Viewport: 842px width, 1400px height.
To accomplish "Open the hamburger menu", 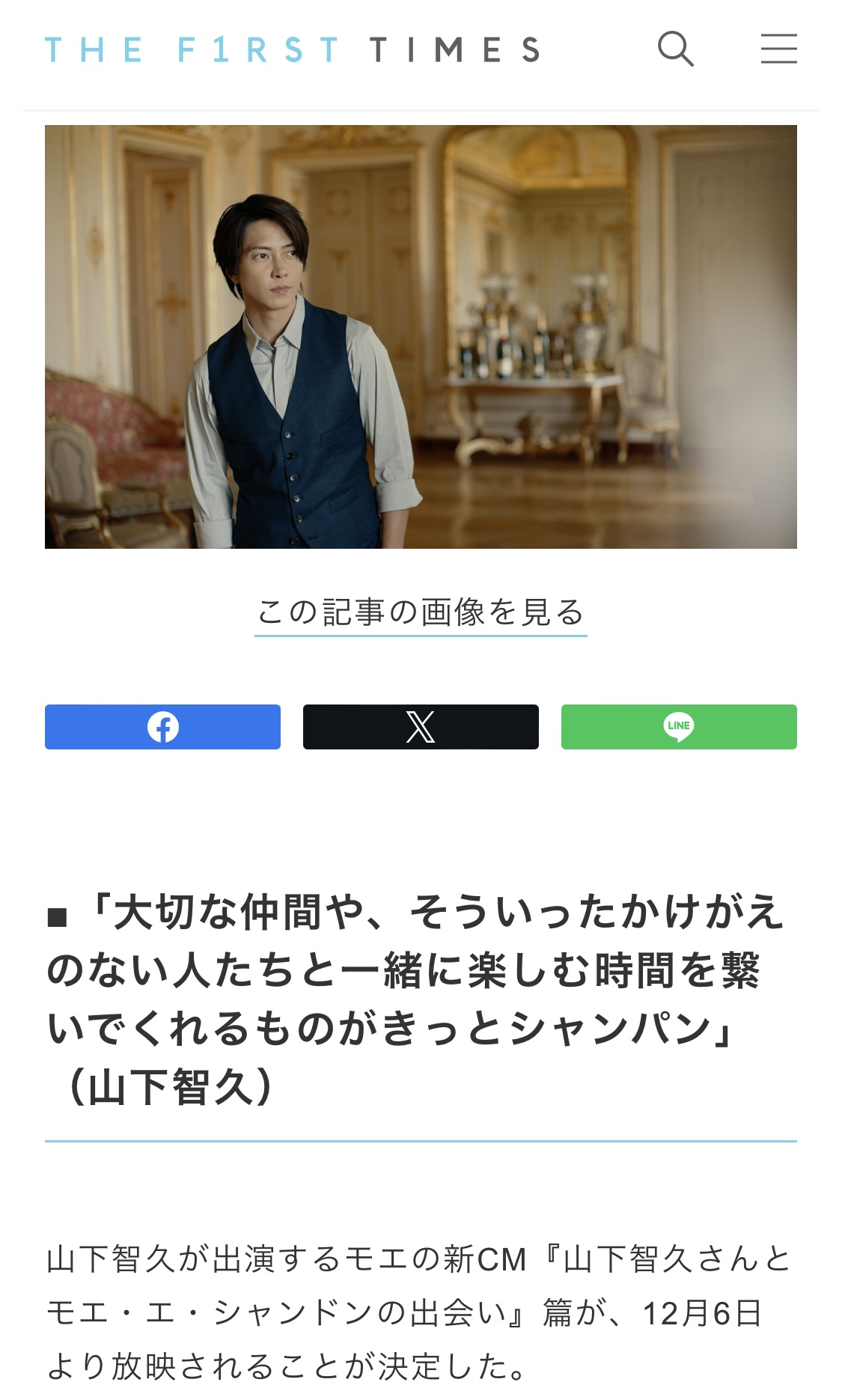I will click(778, 49).
